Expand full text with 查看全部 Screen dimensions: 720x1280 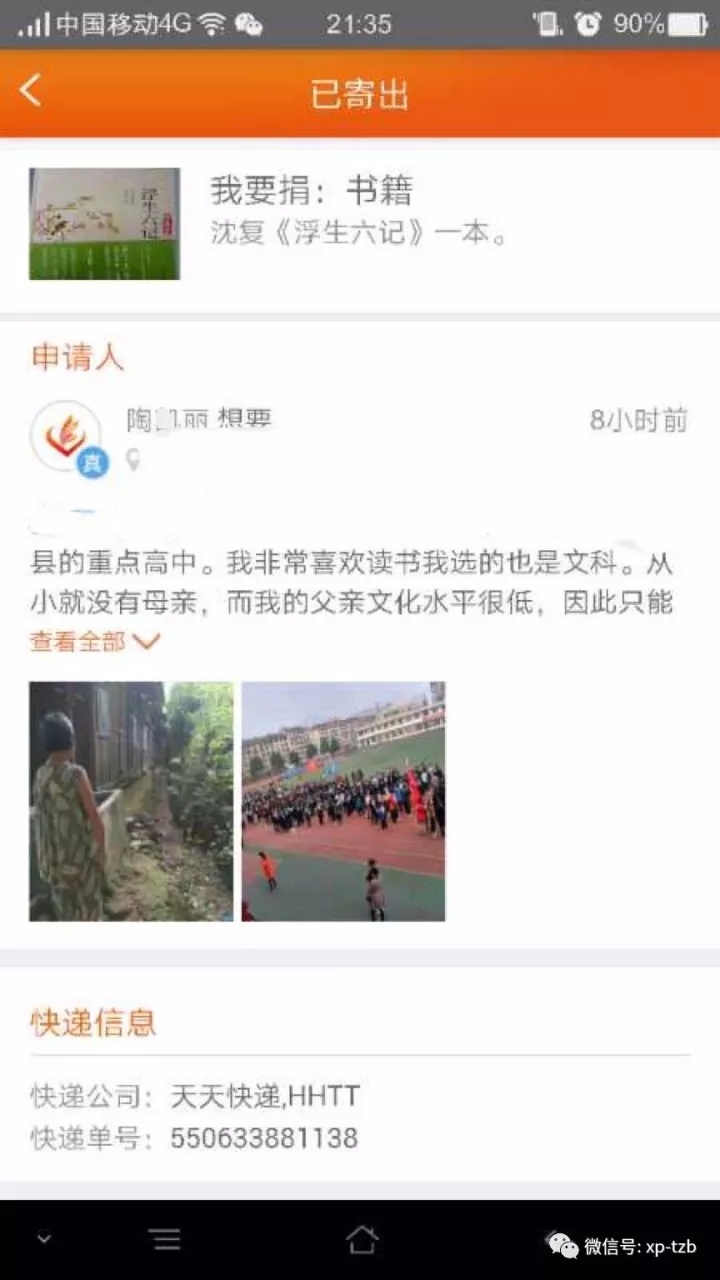[94, 642]
